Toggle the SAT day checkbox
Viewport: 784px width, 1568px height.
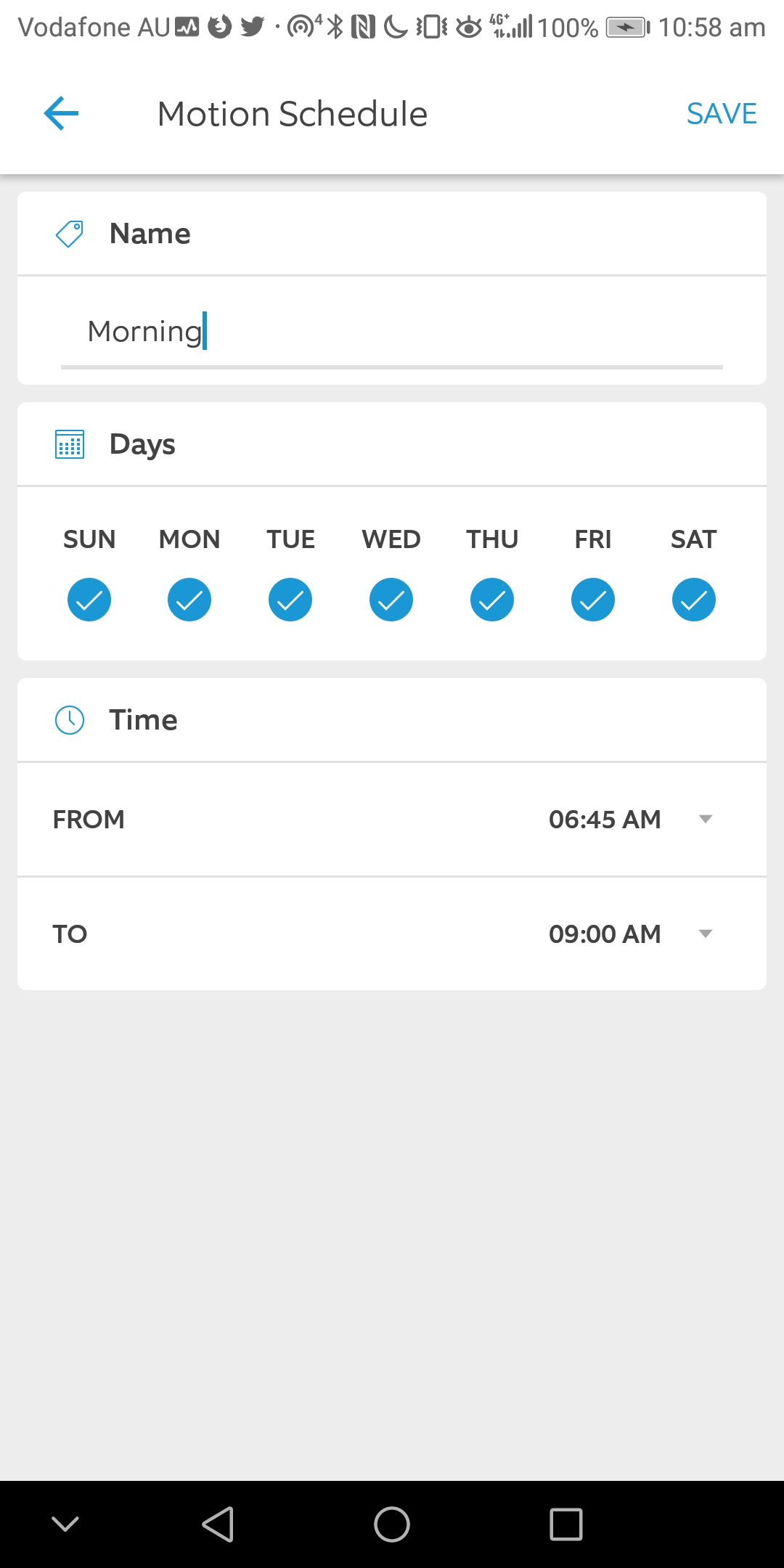tap(694, 600)
